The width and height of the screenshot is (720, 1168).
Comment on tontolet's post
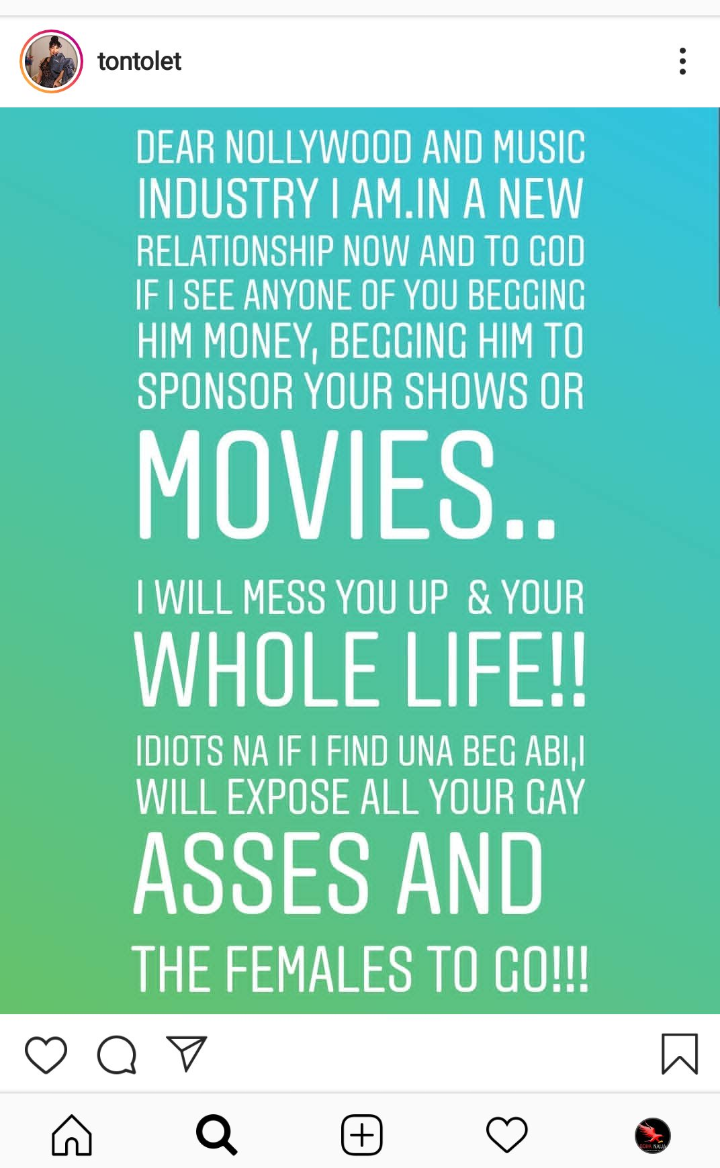pyautogui.click(x=117, y=1054)
